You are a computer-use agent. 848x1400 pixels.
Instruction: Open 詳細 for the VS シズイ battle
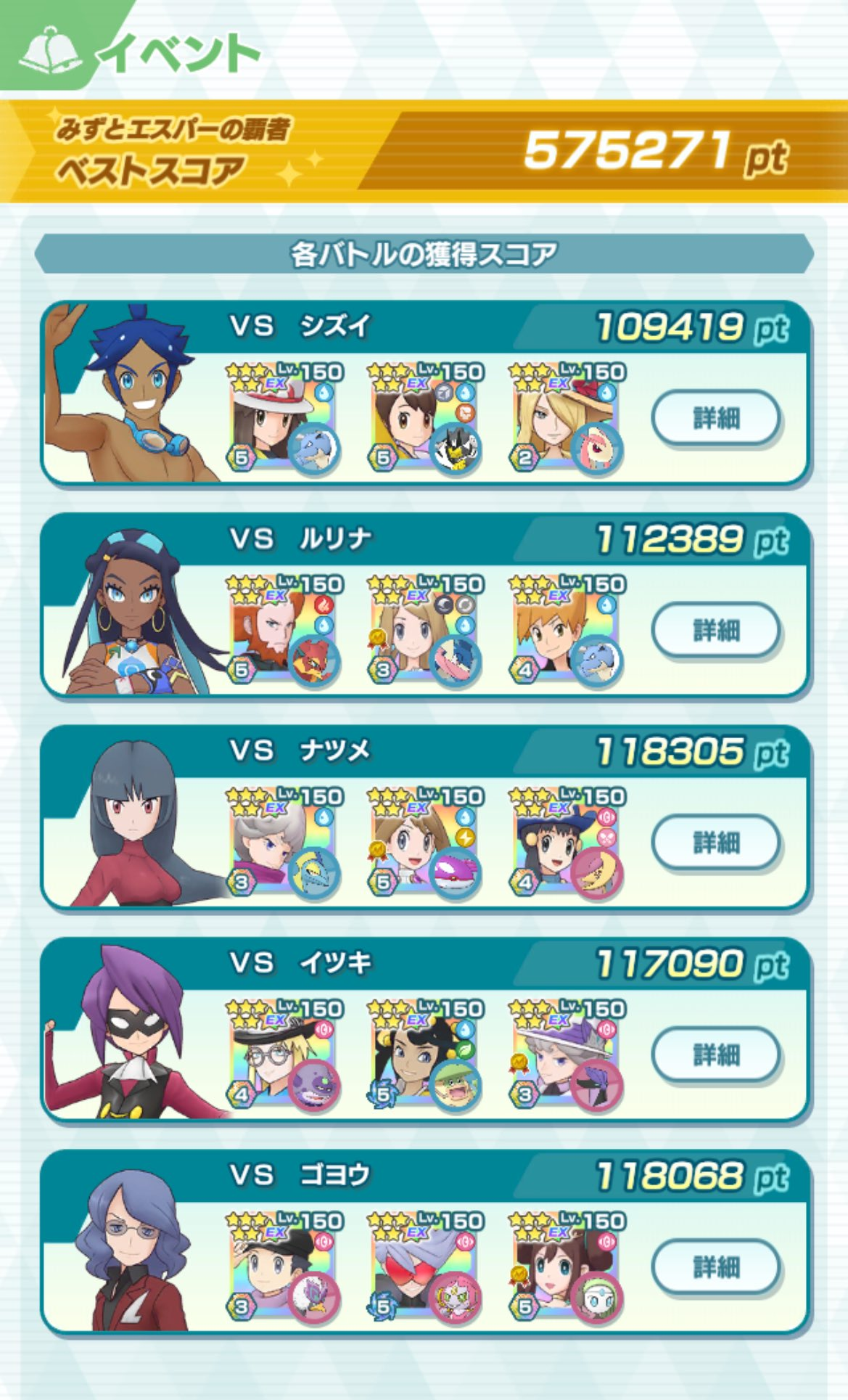point(716,417)
